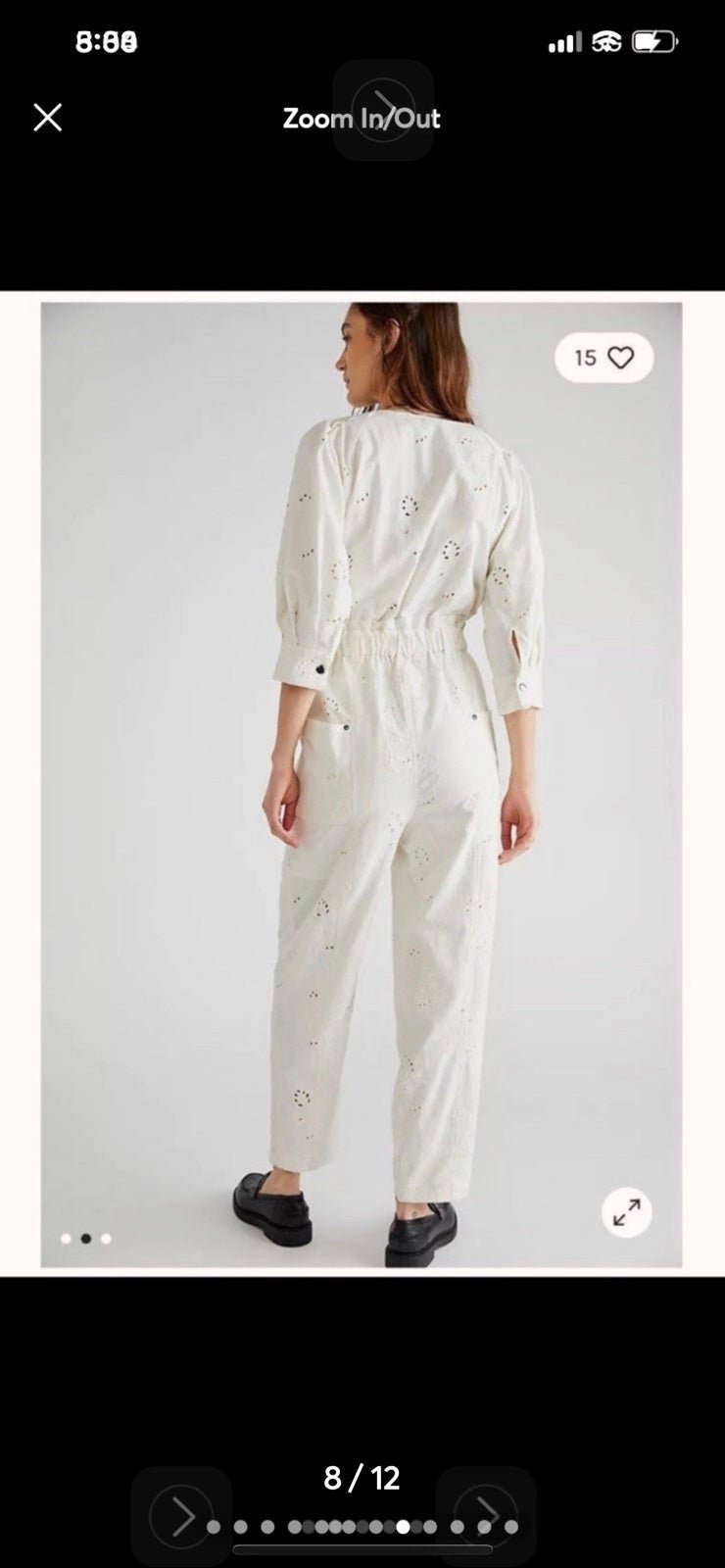Jump to the first photo using the leftmost page dot
725x1568 pixels.
point(214,1527)
